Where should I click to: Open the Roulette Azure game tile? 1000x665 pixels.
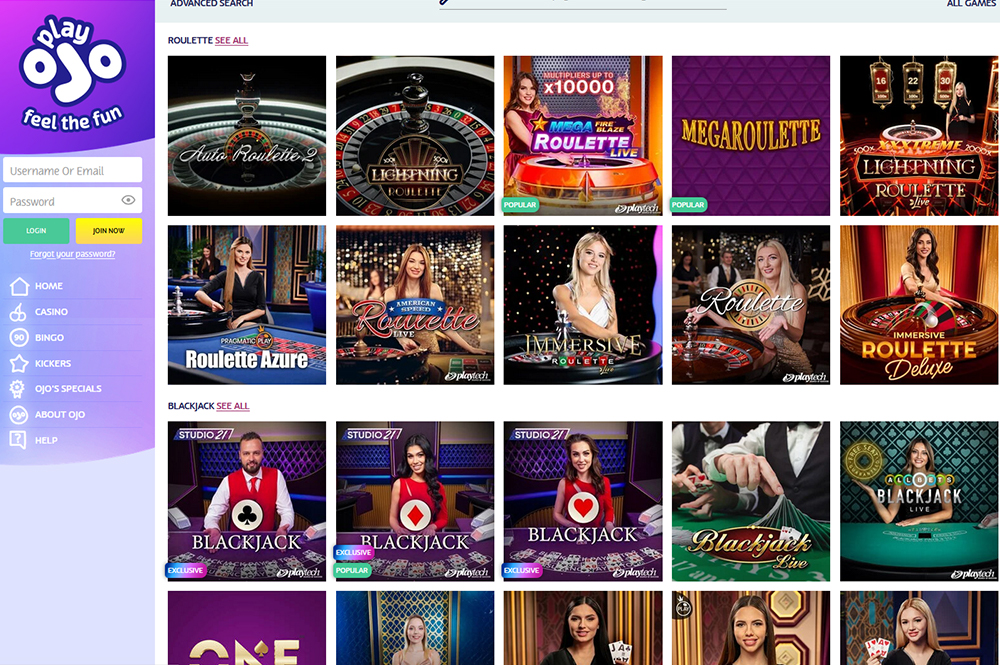[247, 305]
